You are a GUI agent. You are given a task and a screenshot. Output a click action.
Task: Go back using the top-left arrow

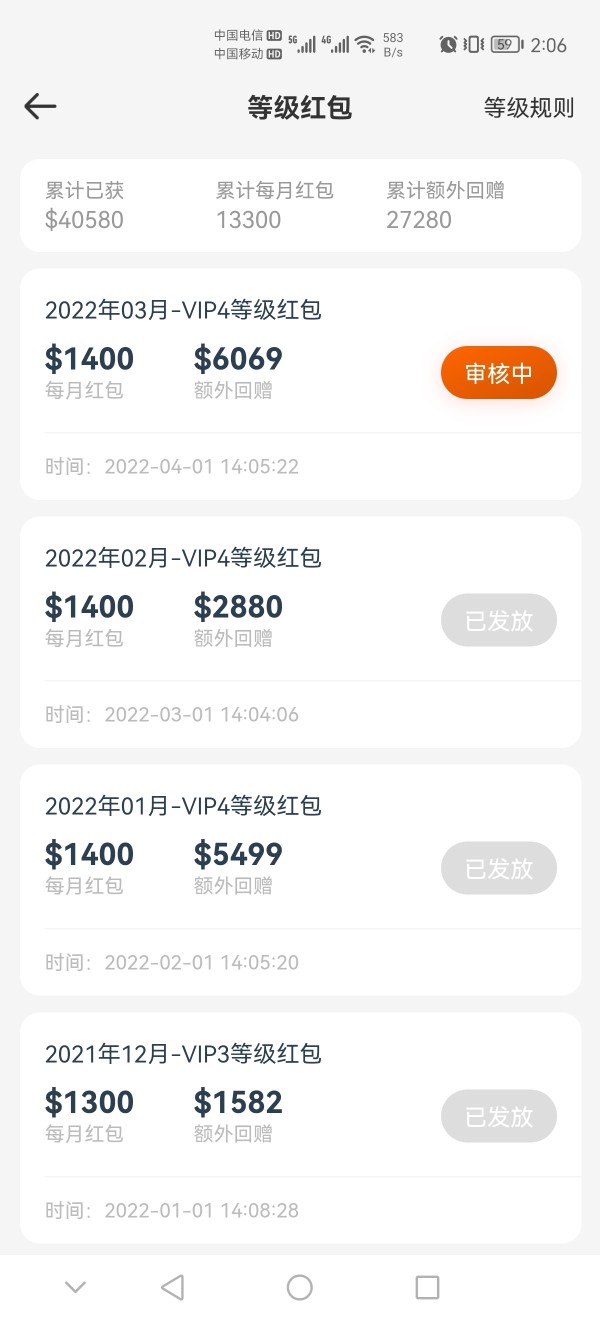pyautogui.click(x=40, y=107)
